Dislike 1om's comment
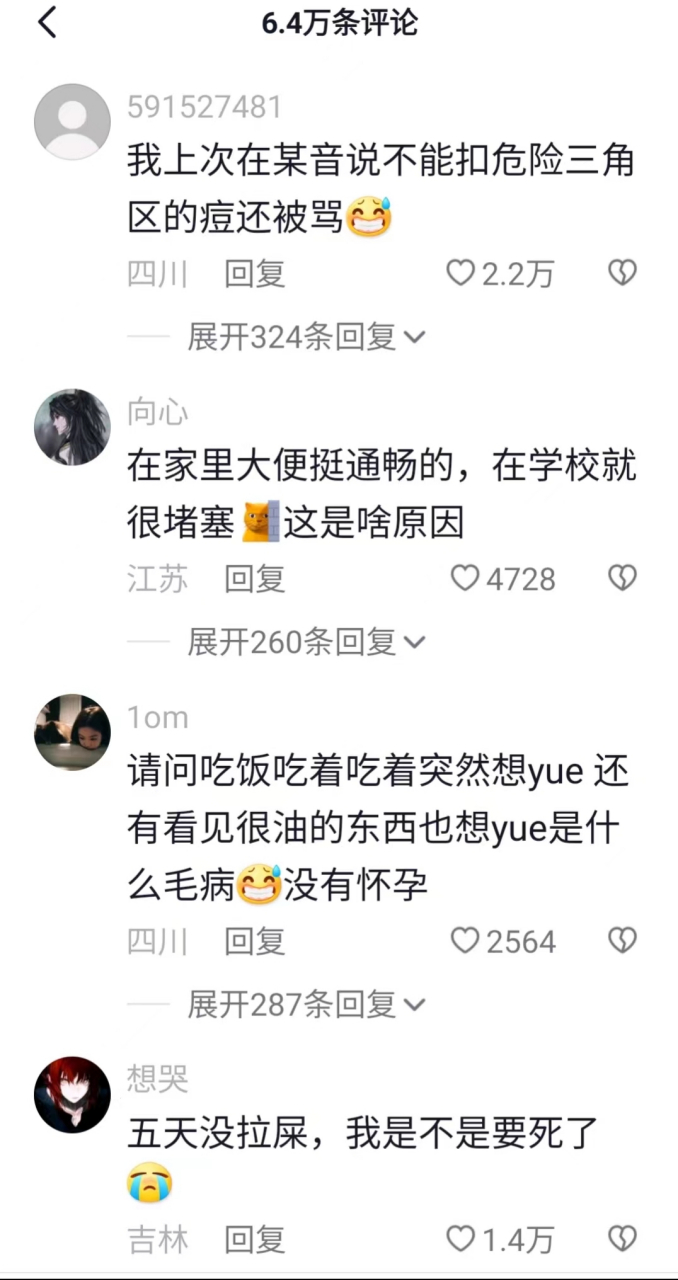This screenshot has width=678, height=1280. point(622,941)
